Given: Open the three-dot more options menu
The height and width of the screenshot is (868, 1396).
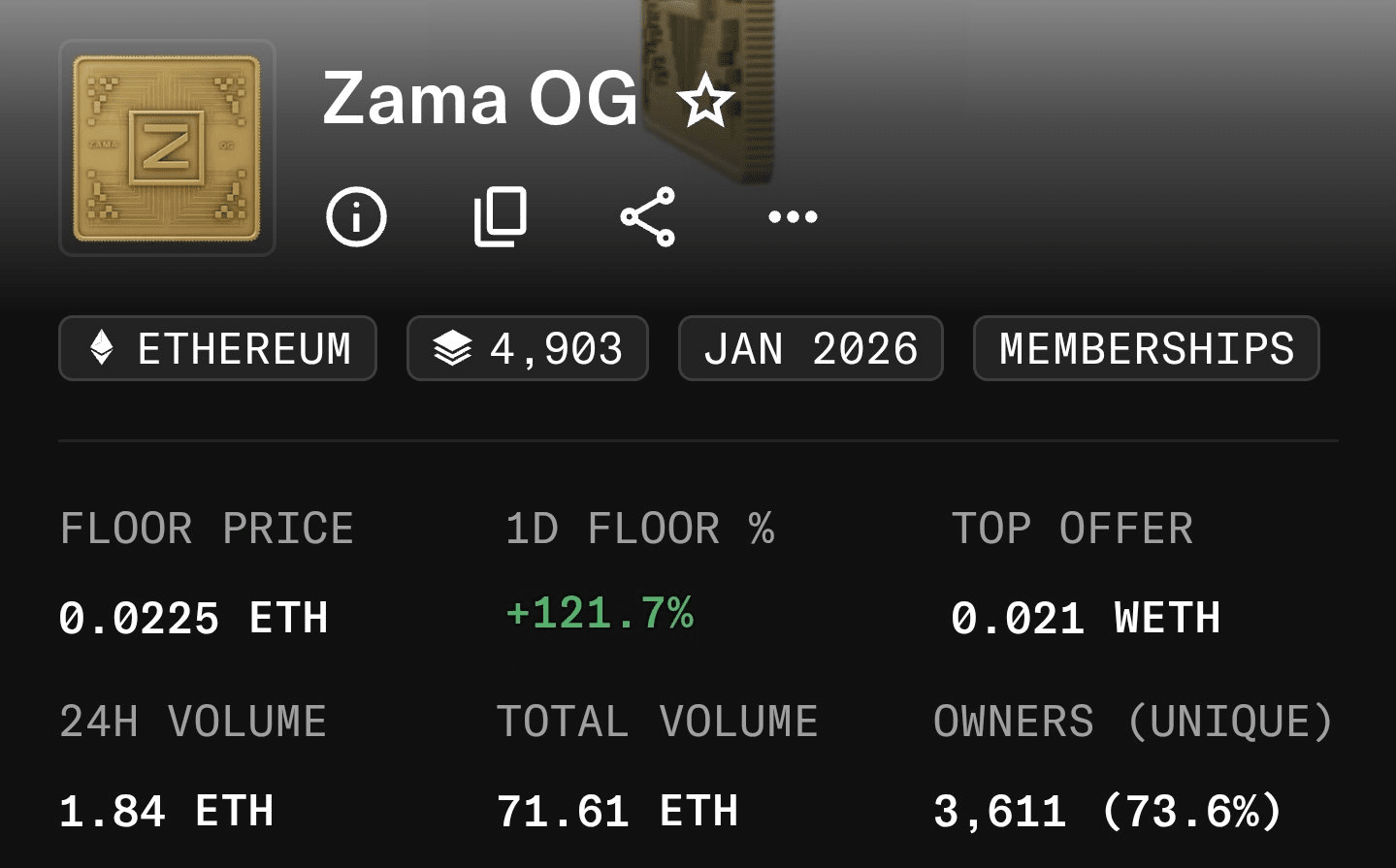Looking at the screenshot, I should (793, 216).
